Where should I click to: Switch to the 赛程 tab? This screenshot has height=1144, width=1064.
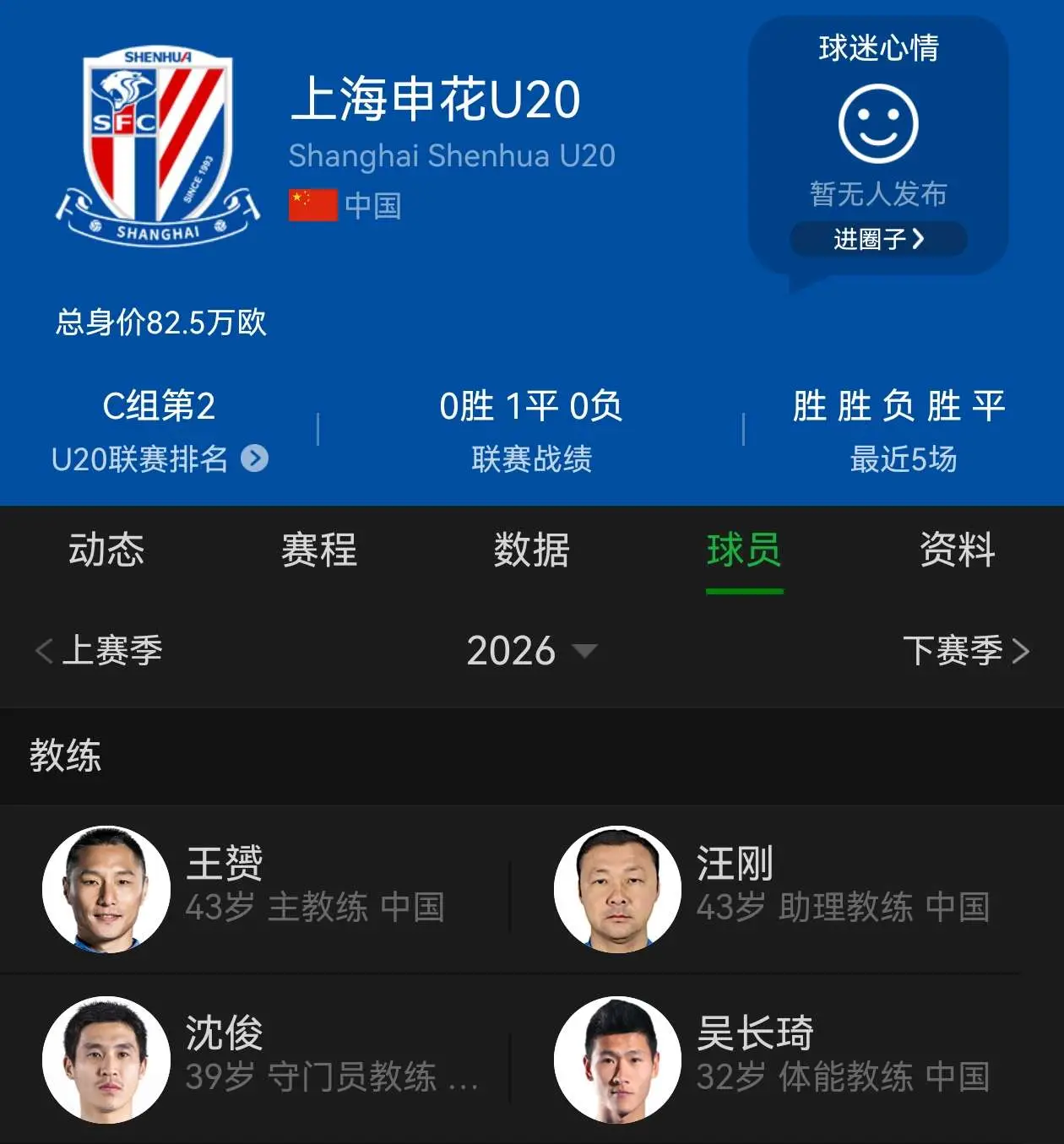click(x=319, y=550)
